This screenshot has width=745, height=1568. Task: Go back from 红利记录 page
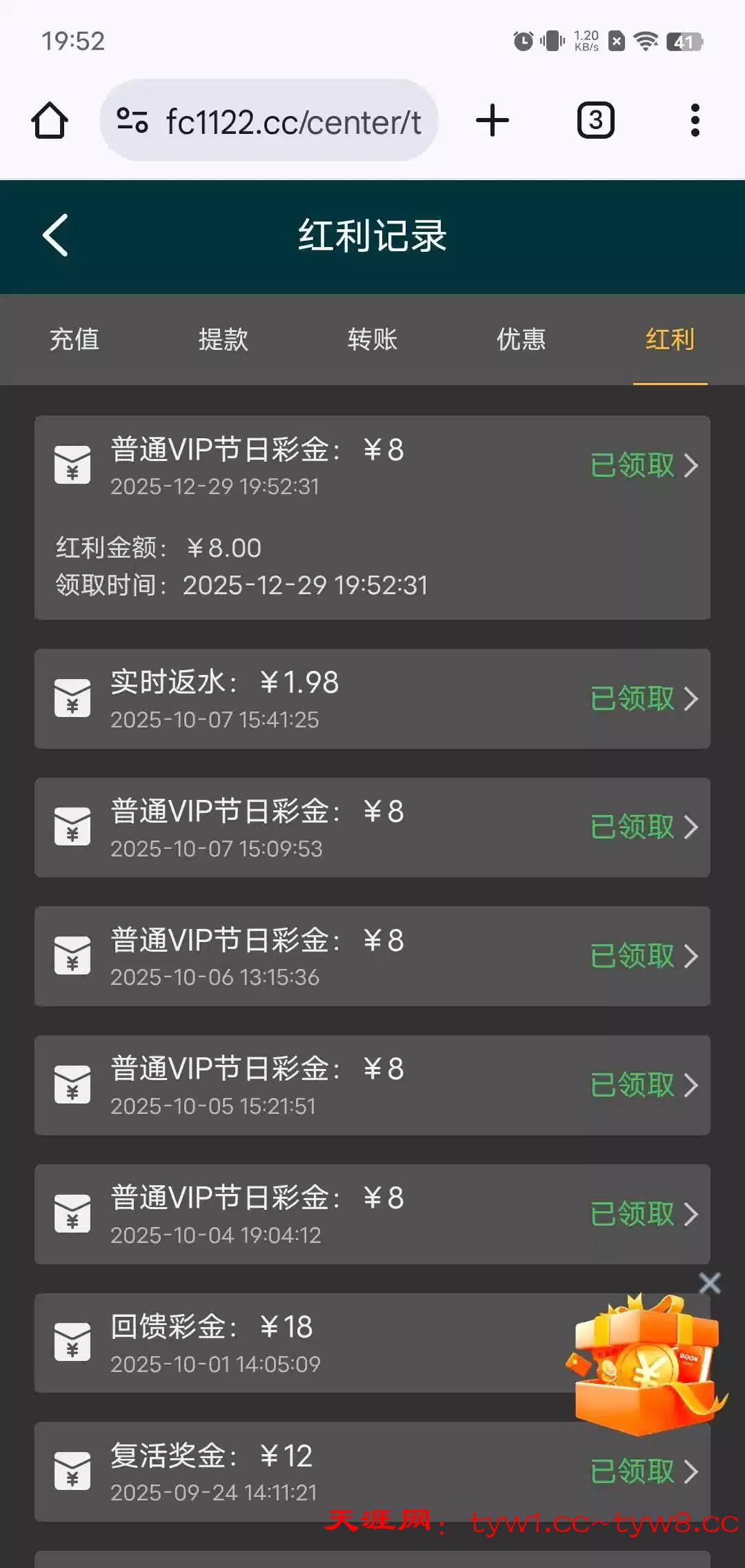pos(56,235)
